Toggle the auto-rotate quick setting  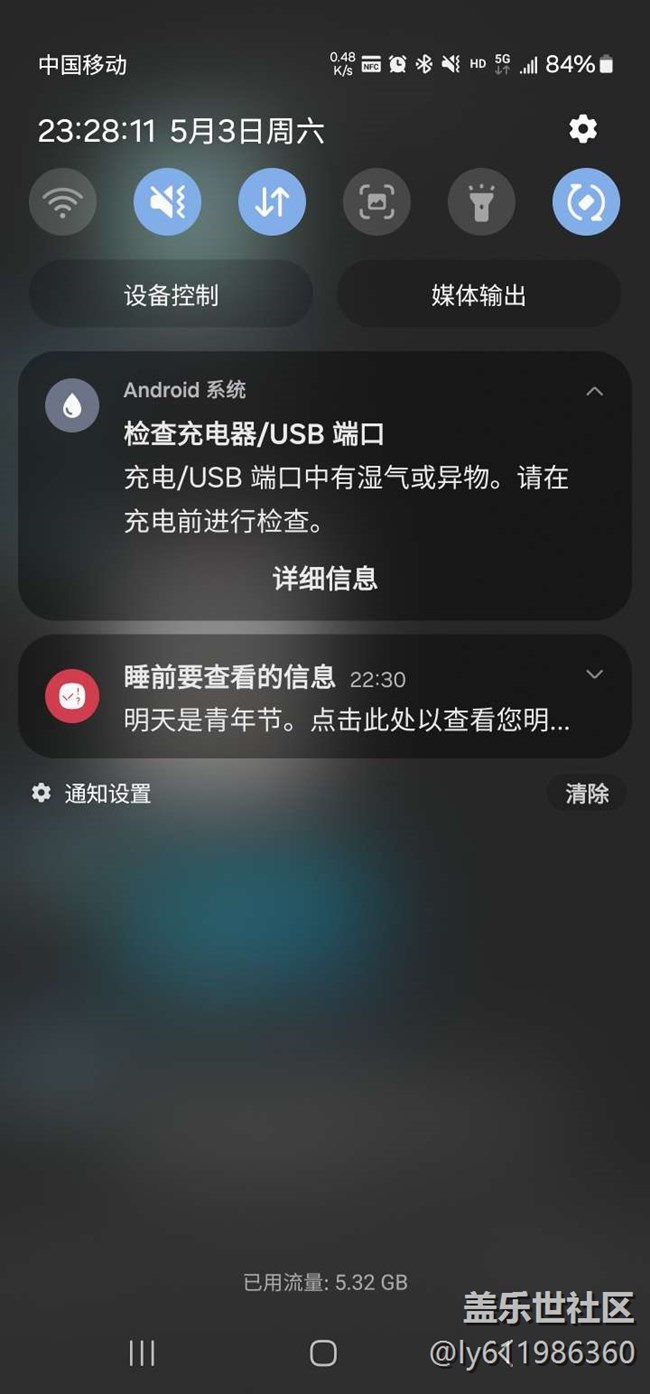coord(586,202)
